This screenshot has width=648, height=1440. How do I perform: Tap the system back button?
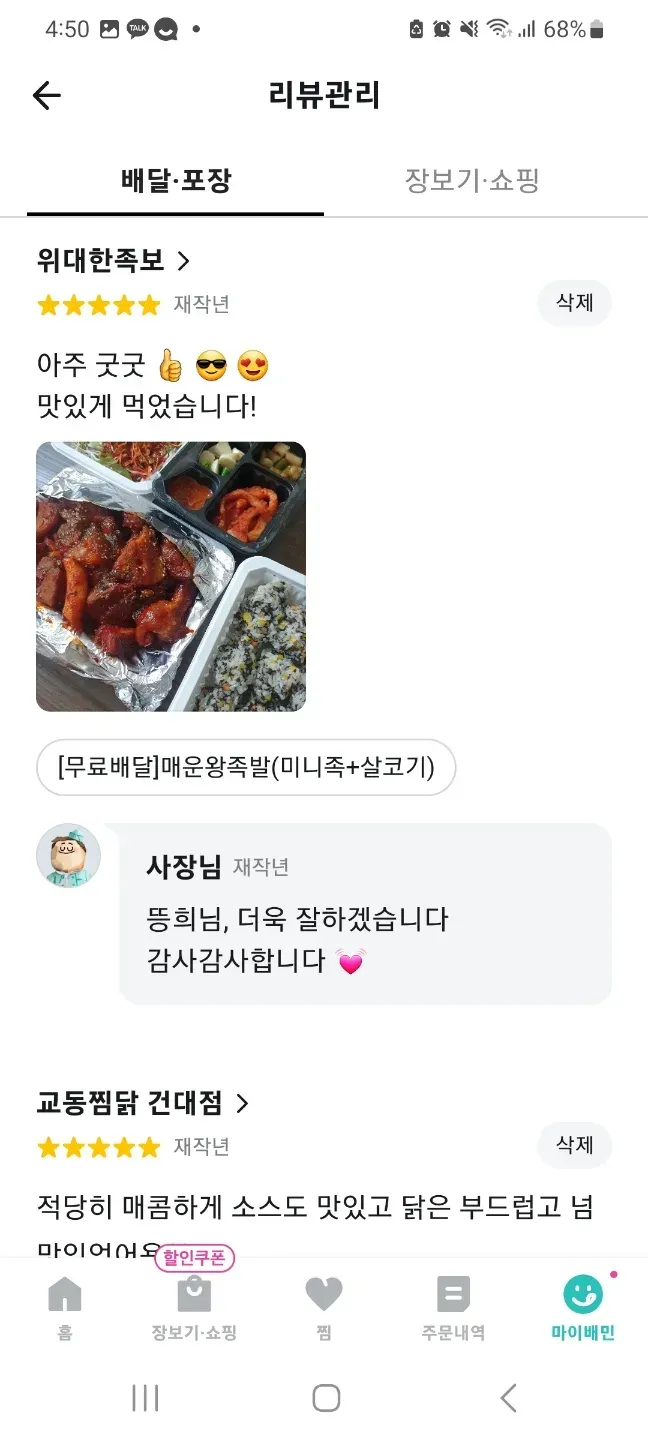[x=508, y=1397]
